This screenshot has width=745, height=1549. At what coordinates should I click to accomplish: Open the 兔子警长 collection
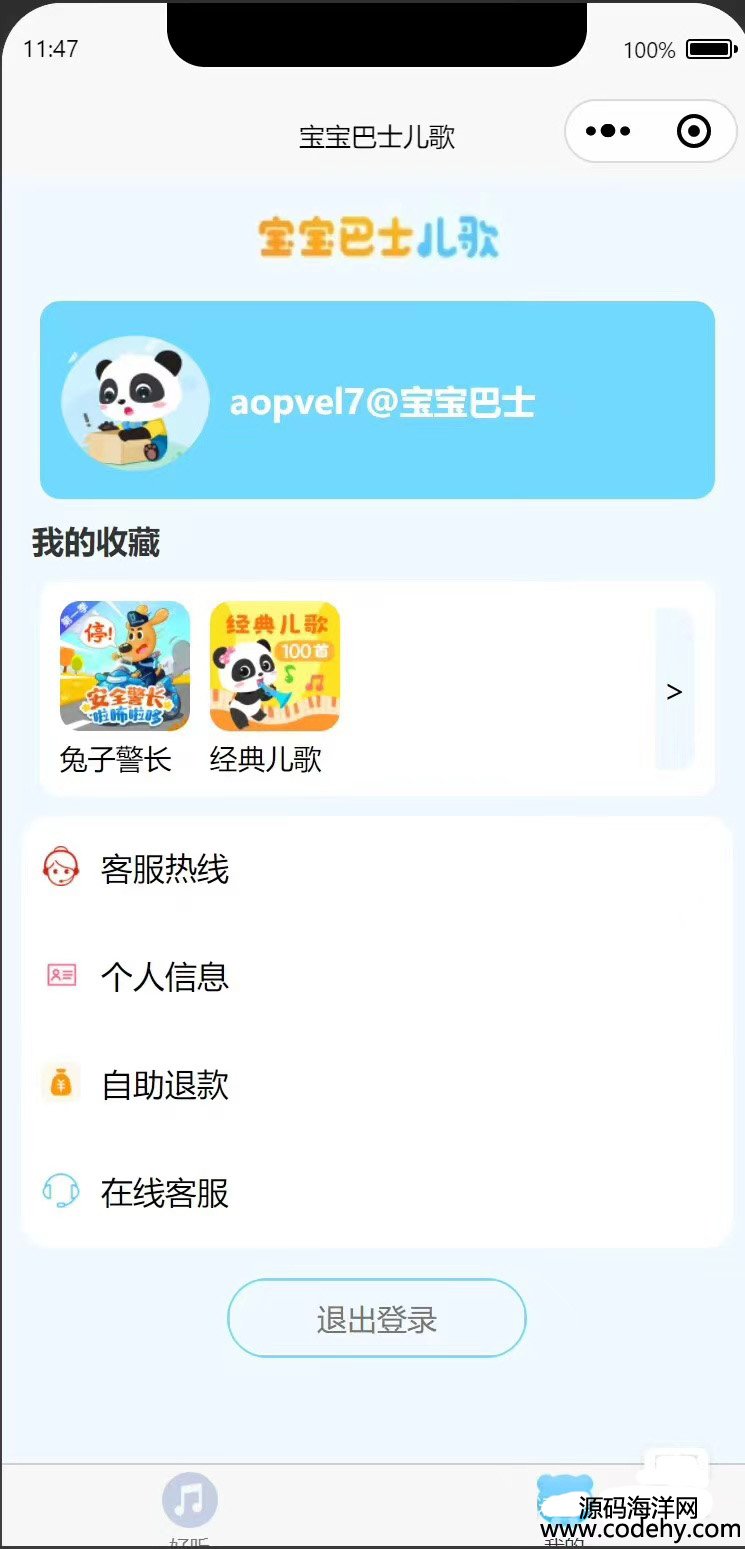[125, 666]
